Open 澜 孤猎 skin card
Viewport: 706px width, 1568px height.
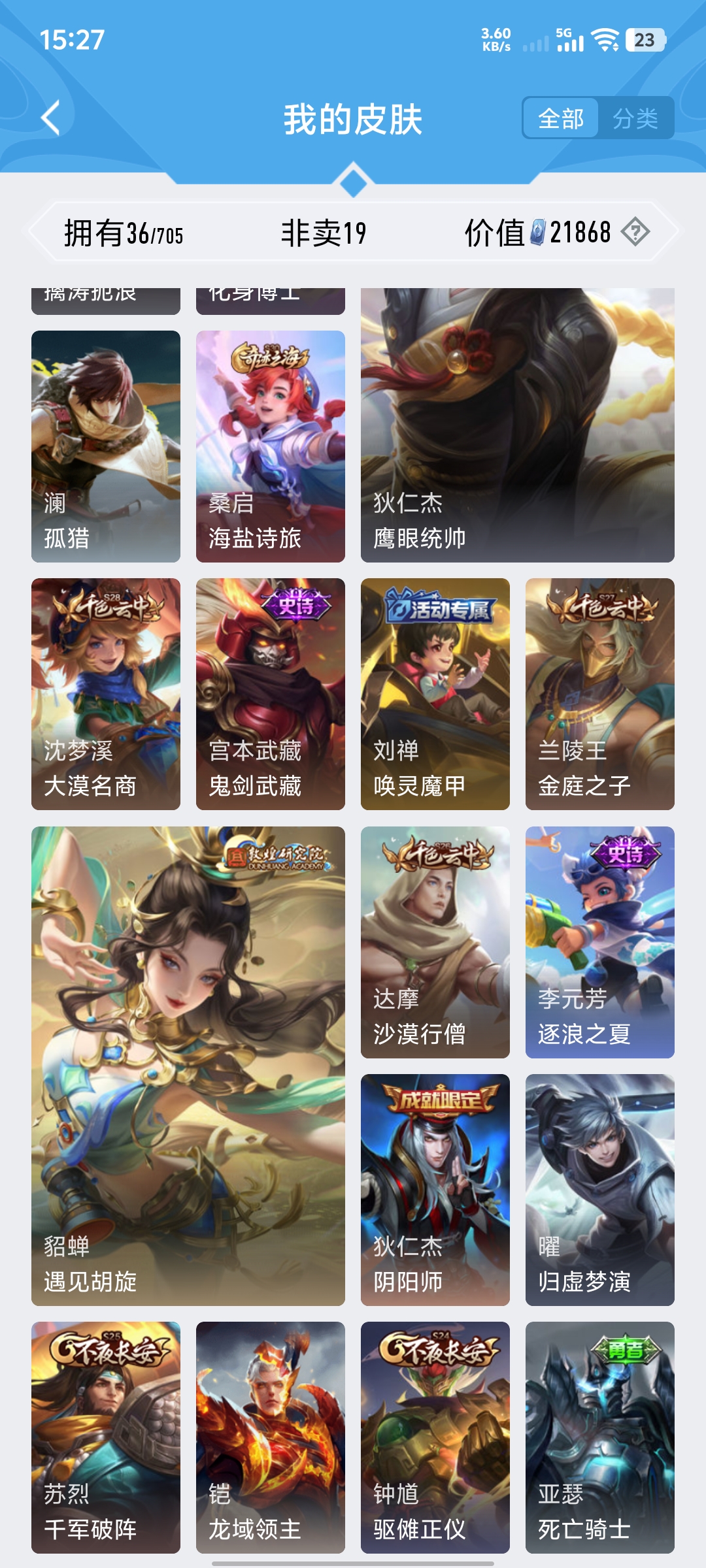pyautogui.click(x=106, y=446)
